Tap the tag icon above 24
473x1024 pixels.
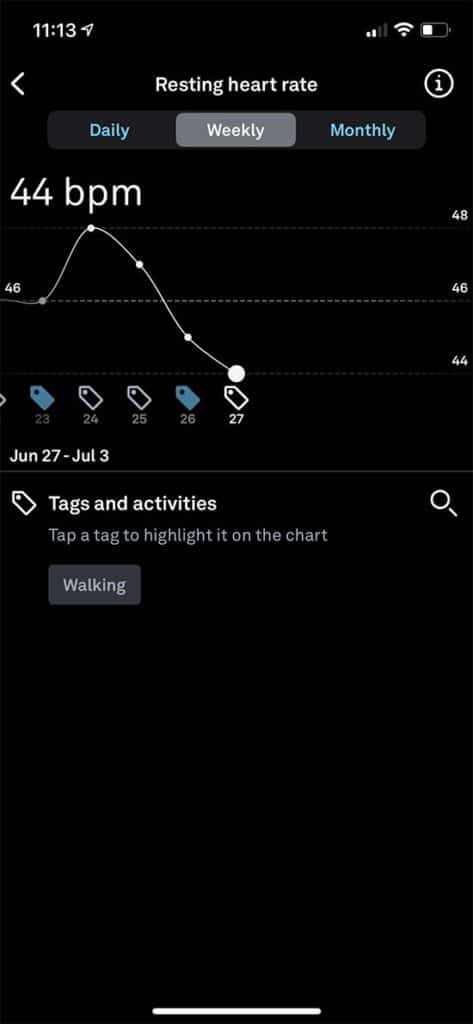point(91,397)
